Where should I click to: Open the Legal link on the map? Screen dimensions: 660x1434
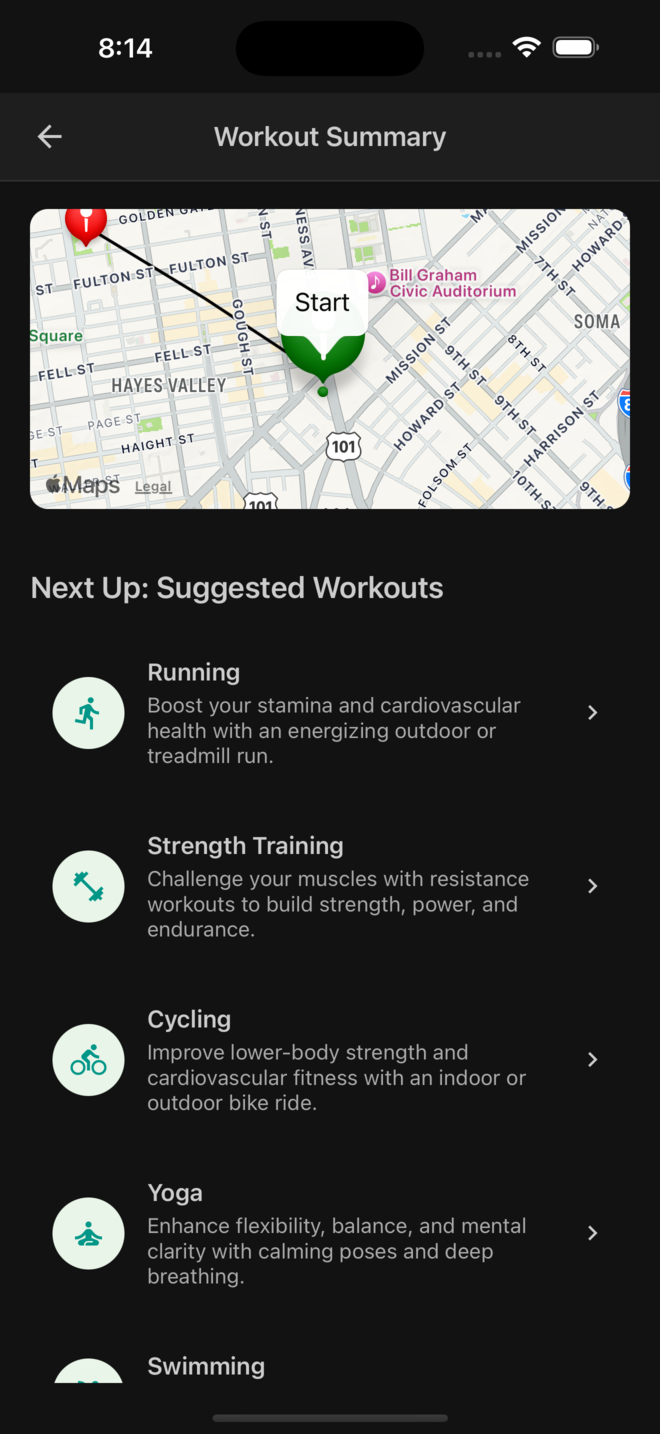click(x=153, y=487)
